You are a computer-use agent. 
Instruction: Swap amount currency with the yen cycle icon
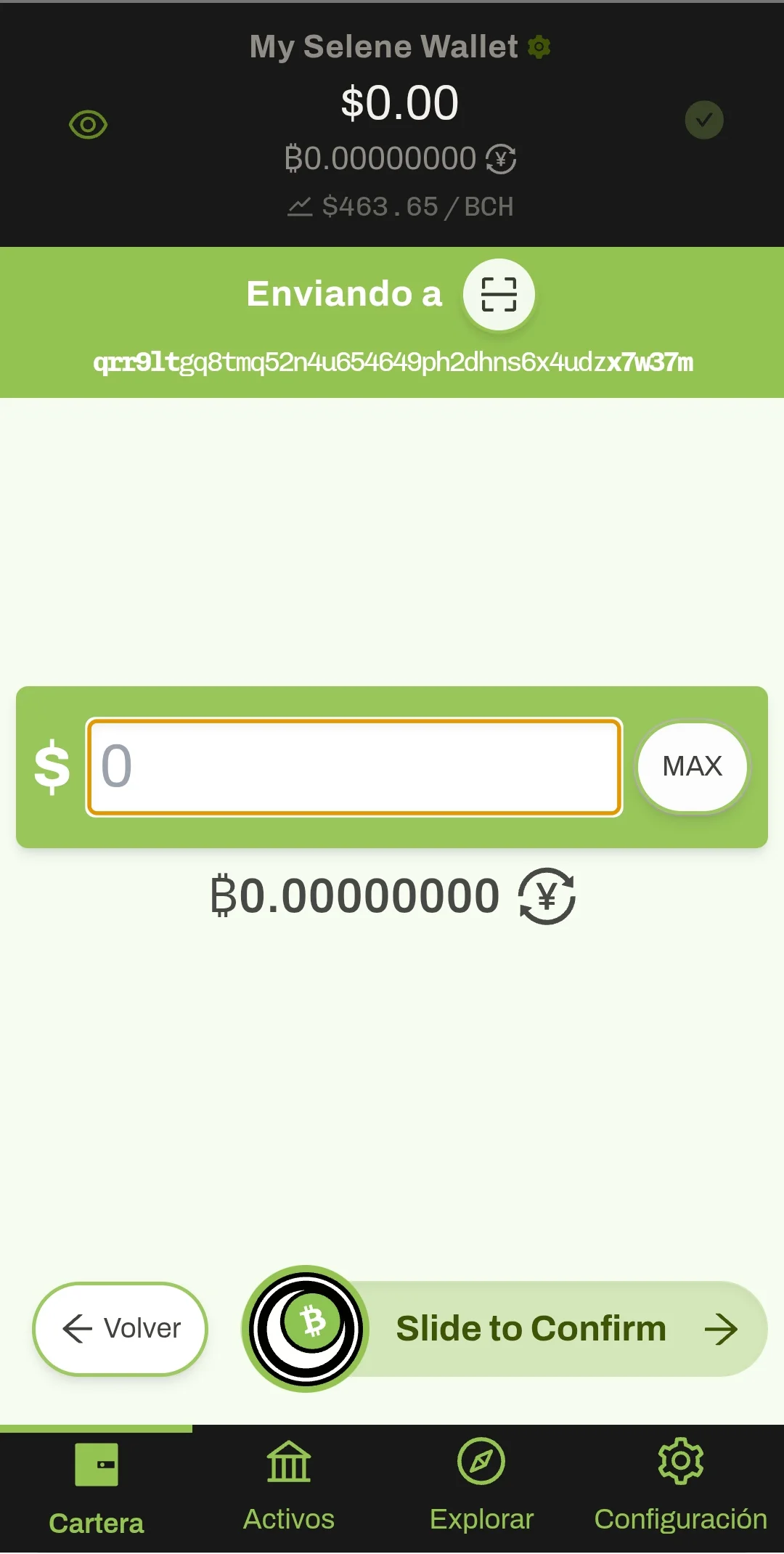coord(547,896)
